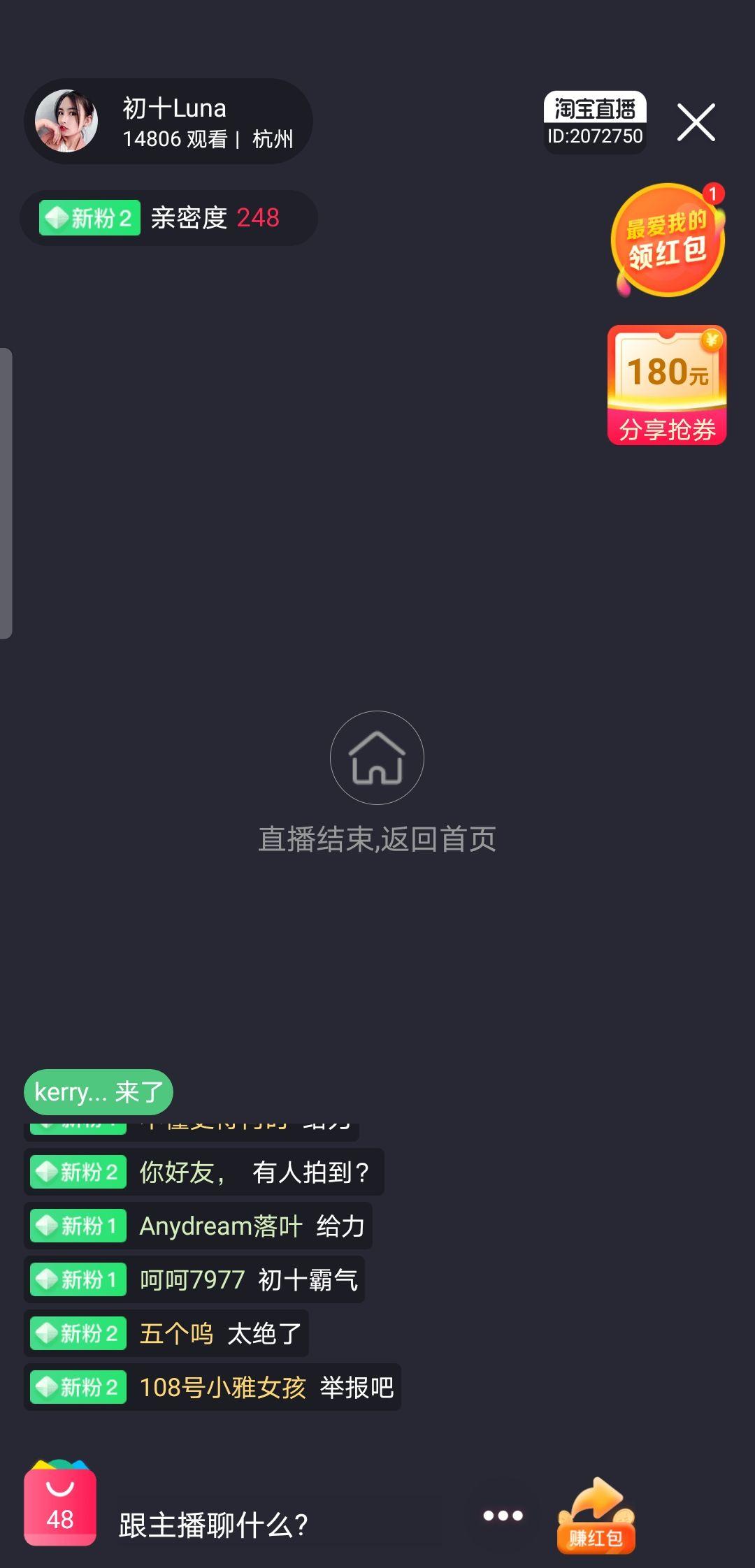755x1568 pixels.
Task: Tap the comment from 108号小雅女孩
Action: tap(213, 1387)
